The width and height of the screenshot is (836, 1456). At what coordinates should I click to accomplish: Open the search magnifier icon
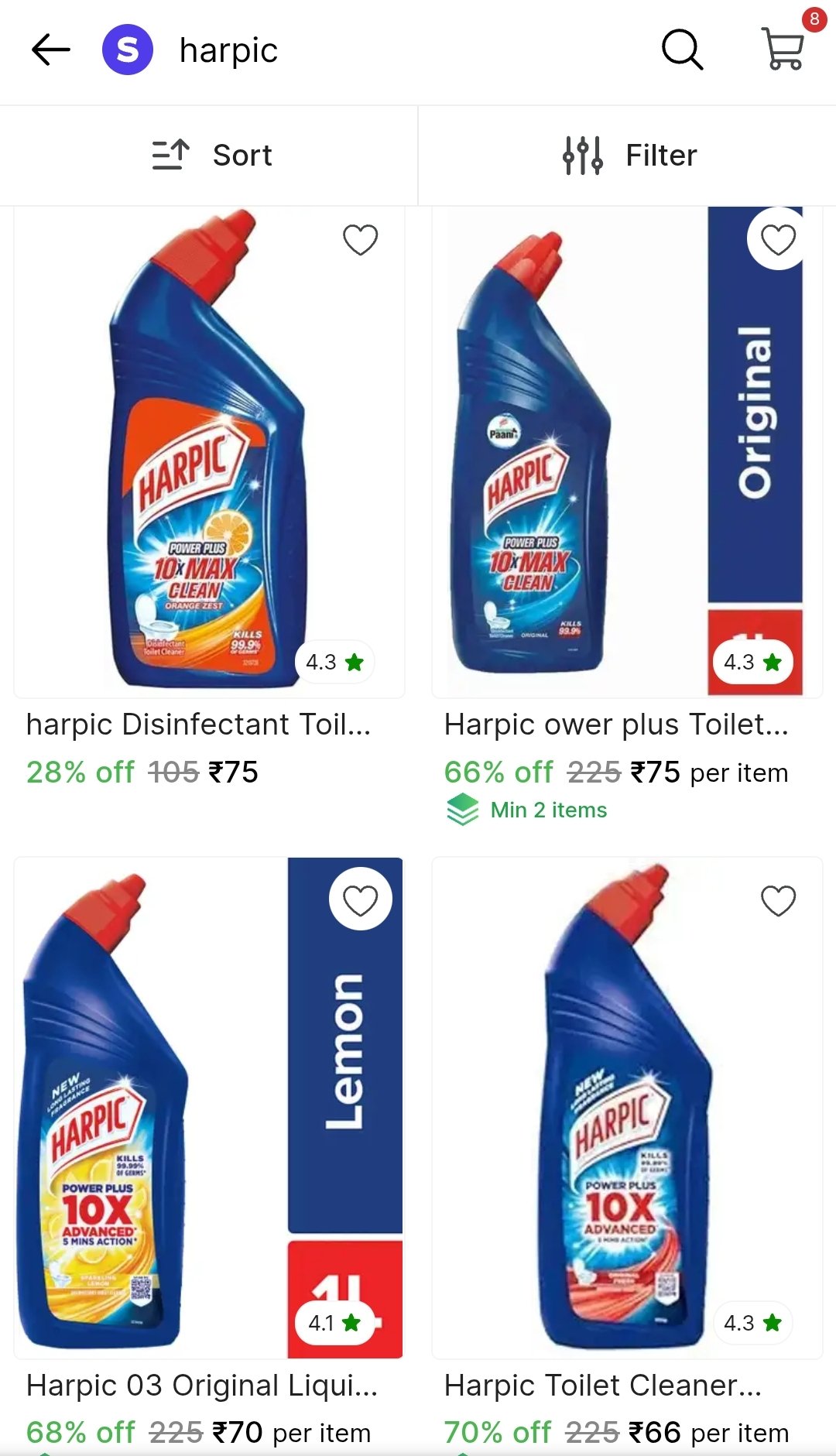(x=682, y=50)
